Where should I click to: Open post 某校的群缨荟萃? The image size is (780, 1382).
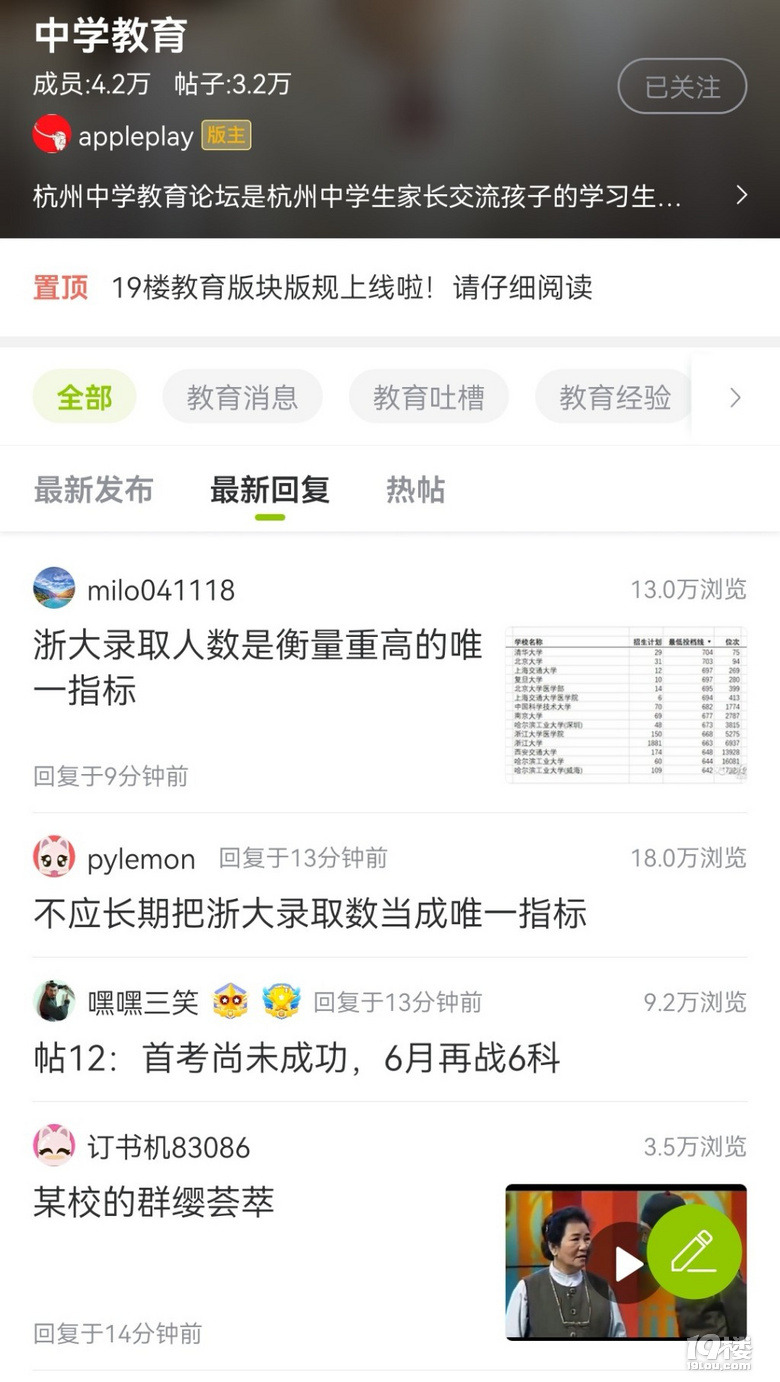pos(154,1201)
